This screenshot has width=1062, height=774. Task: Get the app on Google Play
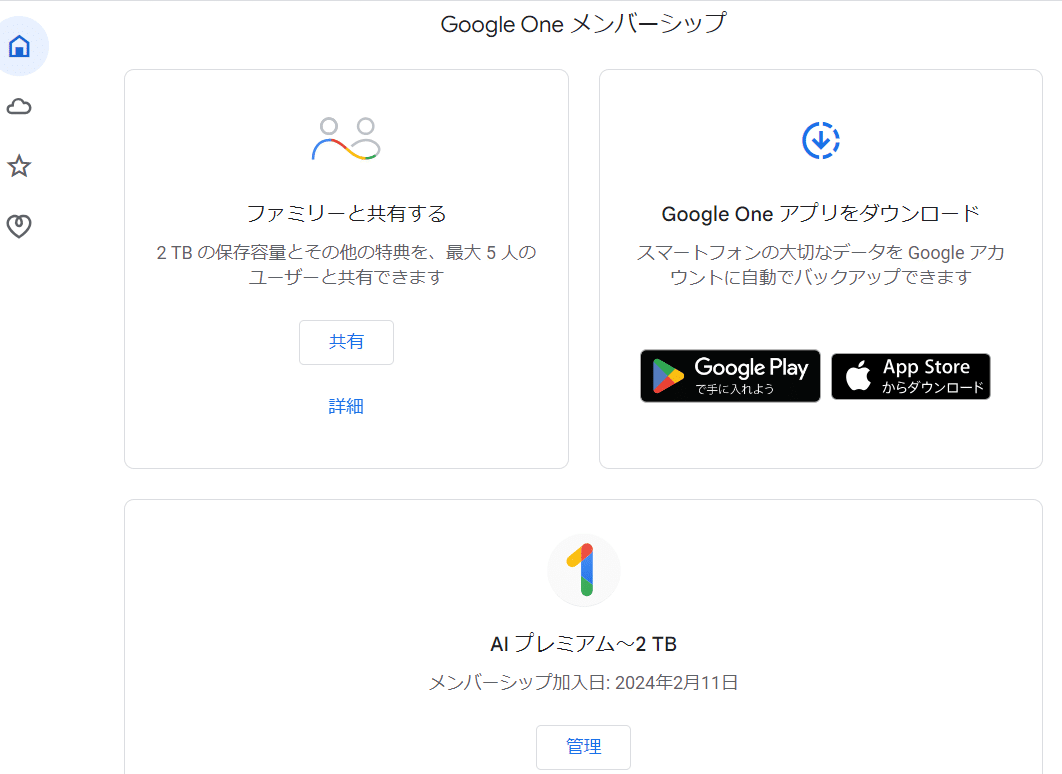(x=730, y=376)
